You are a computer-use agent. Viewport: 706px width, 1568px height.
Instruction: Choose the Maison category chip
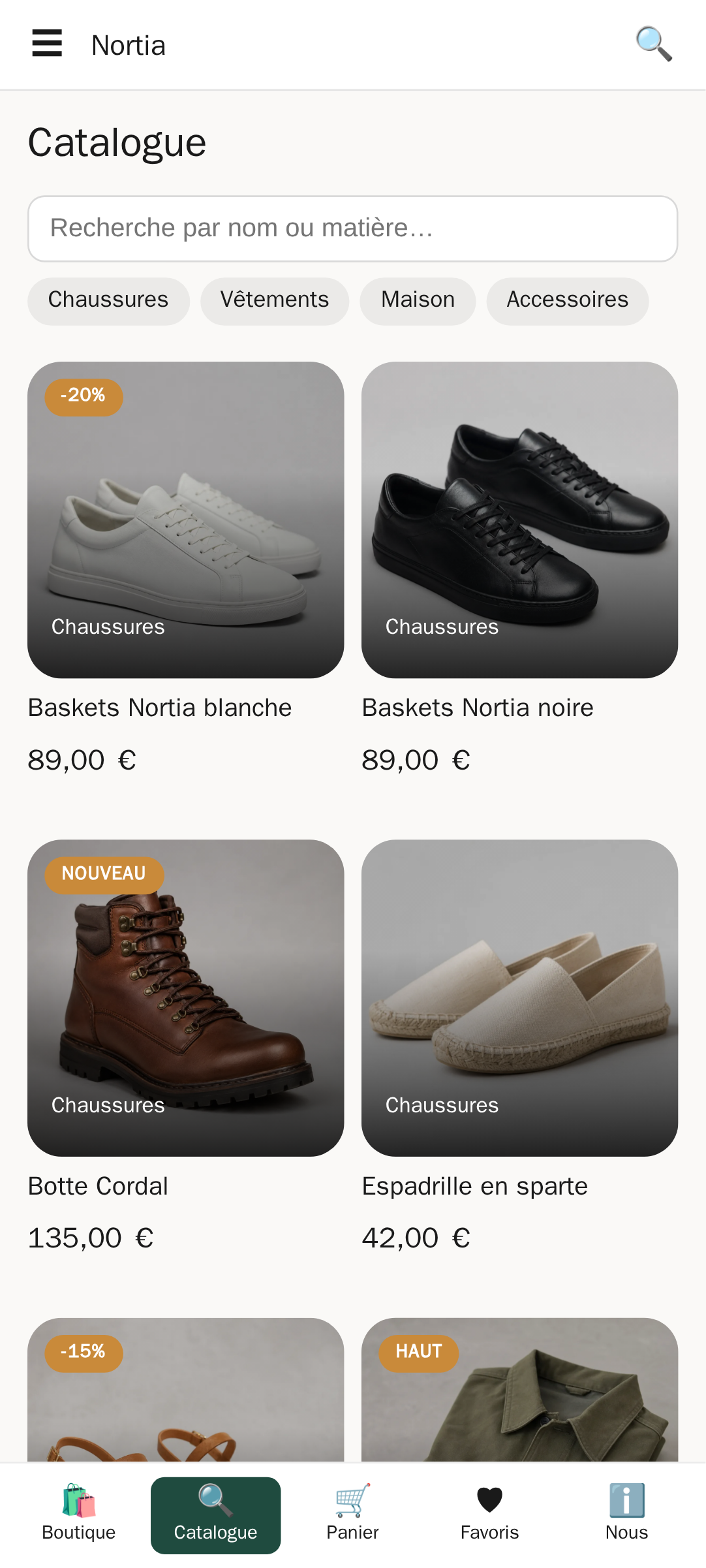418,301
